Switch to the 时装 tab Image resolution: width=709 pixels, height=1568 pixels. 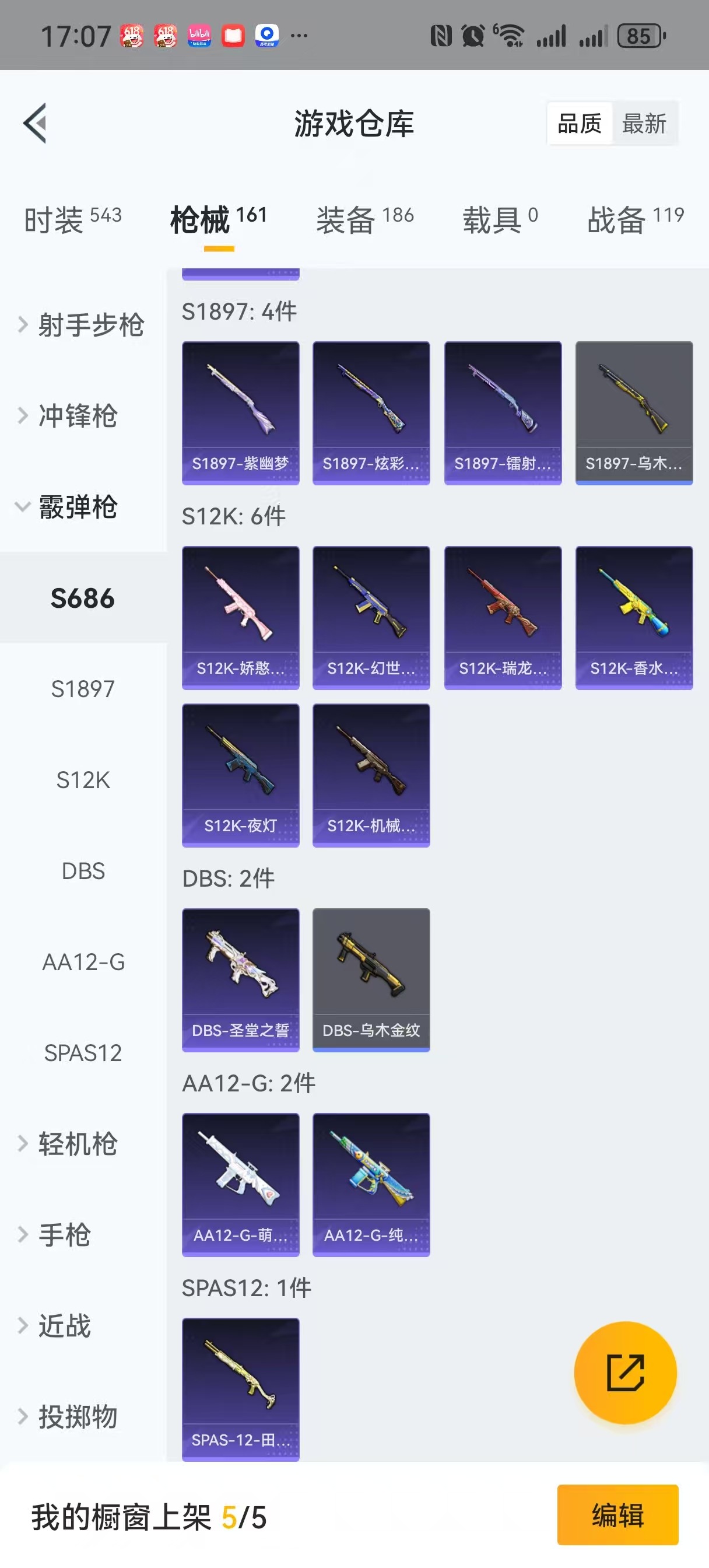(72, 219)
